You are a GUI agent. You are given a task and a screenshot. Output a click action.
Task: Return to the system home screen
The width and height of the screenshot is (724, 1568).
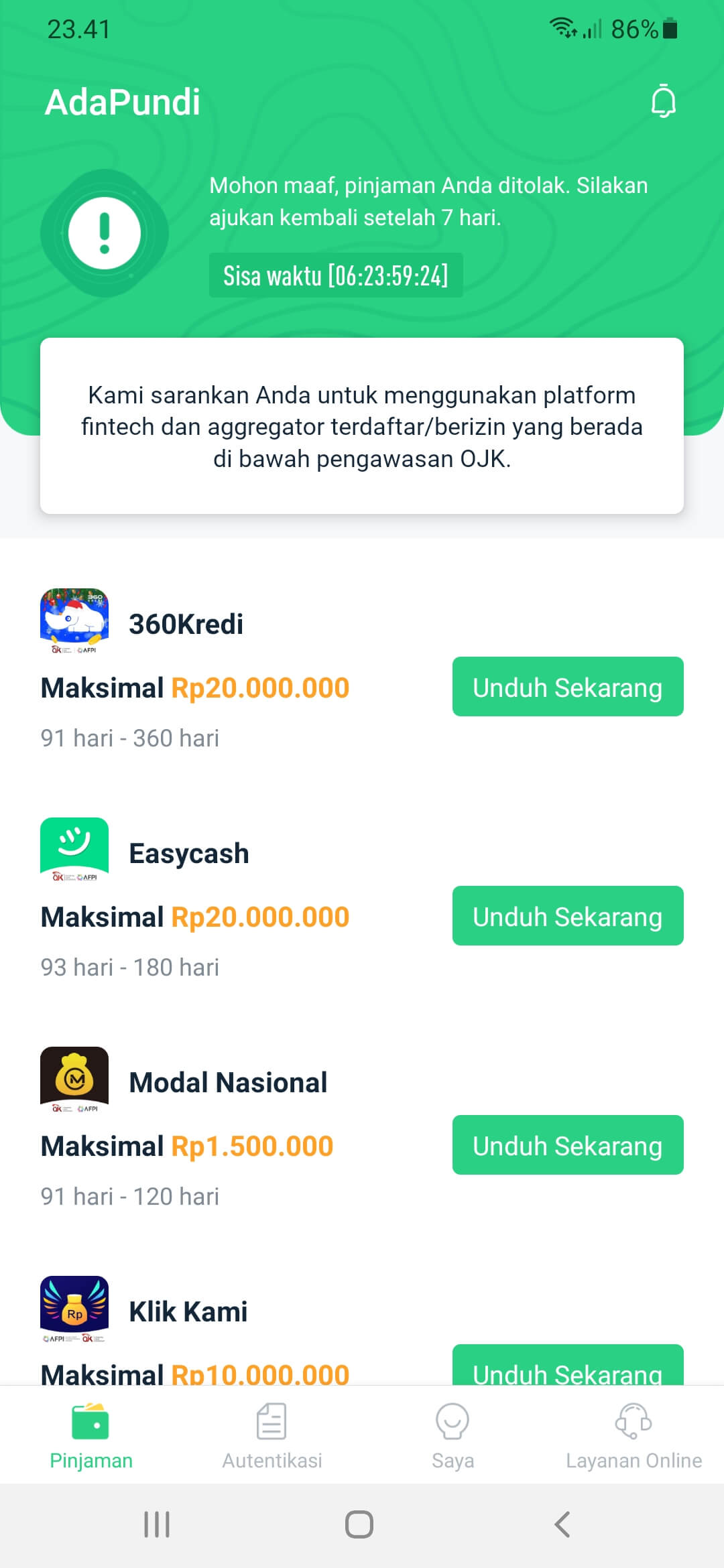(359, 1524)
